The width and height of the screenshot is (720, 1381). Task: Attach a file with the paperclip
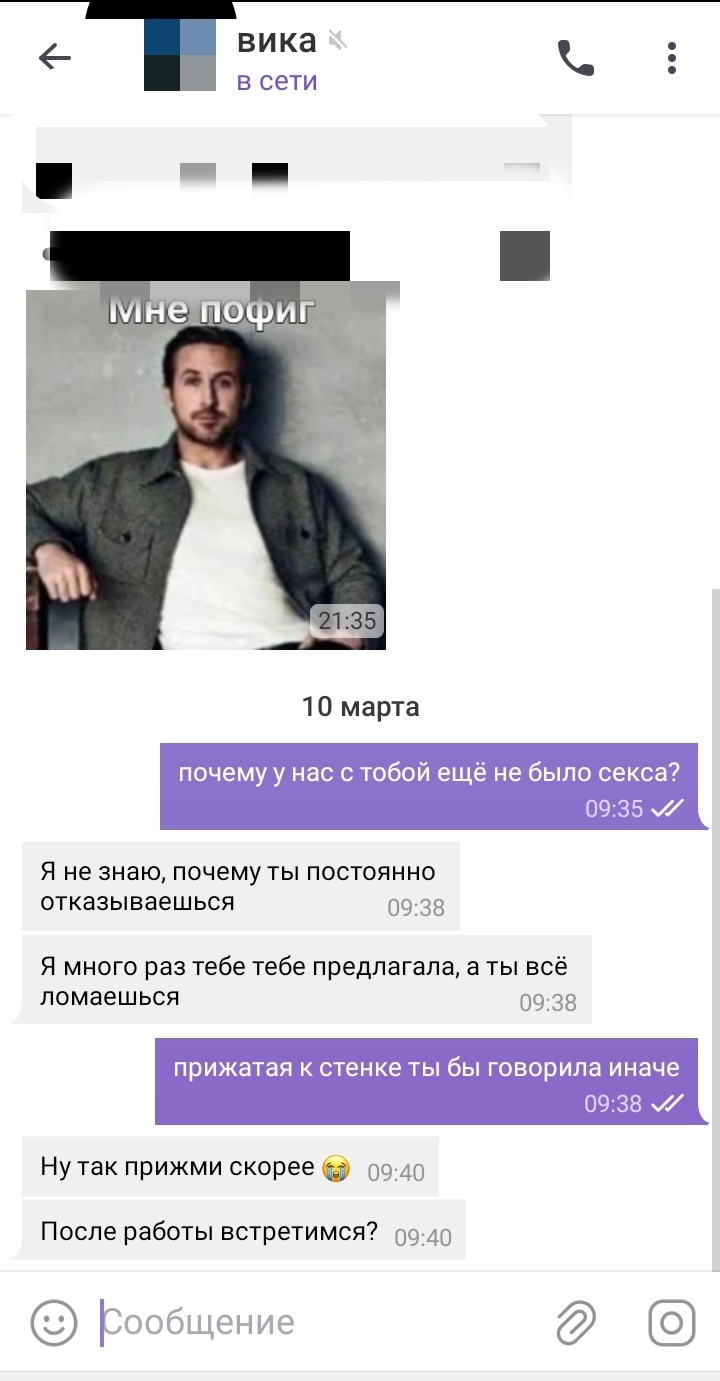[x=577, y=1323]
